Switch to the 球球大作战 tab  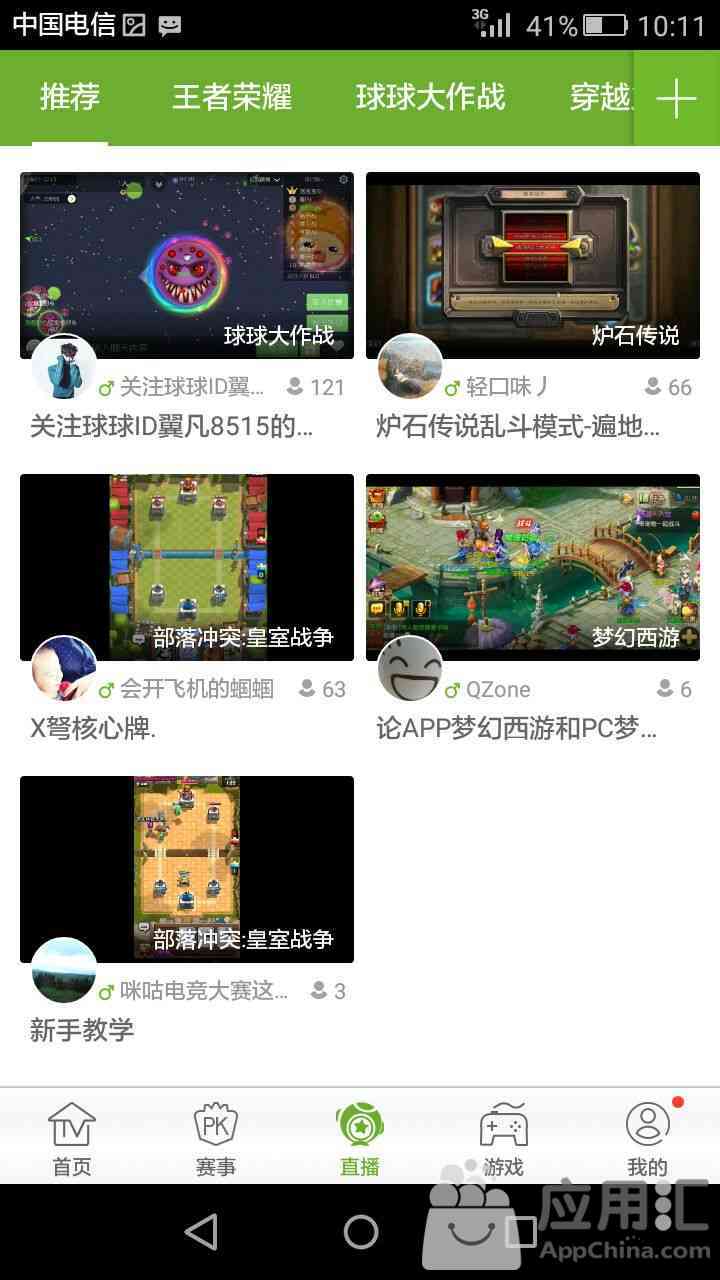coord(430,98)
